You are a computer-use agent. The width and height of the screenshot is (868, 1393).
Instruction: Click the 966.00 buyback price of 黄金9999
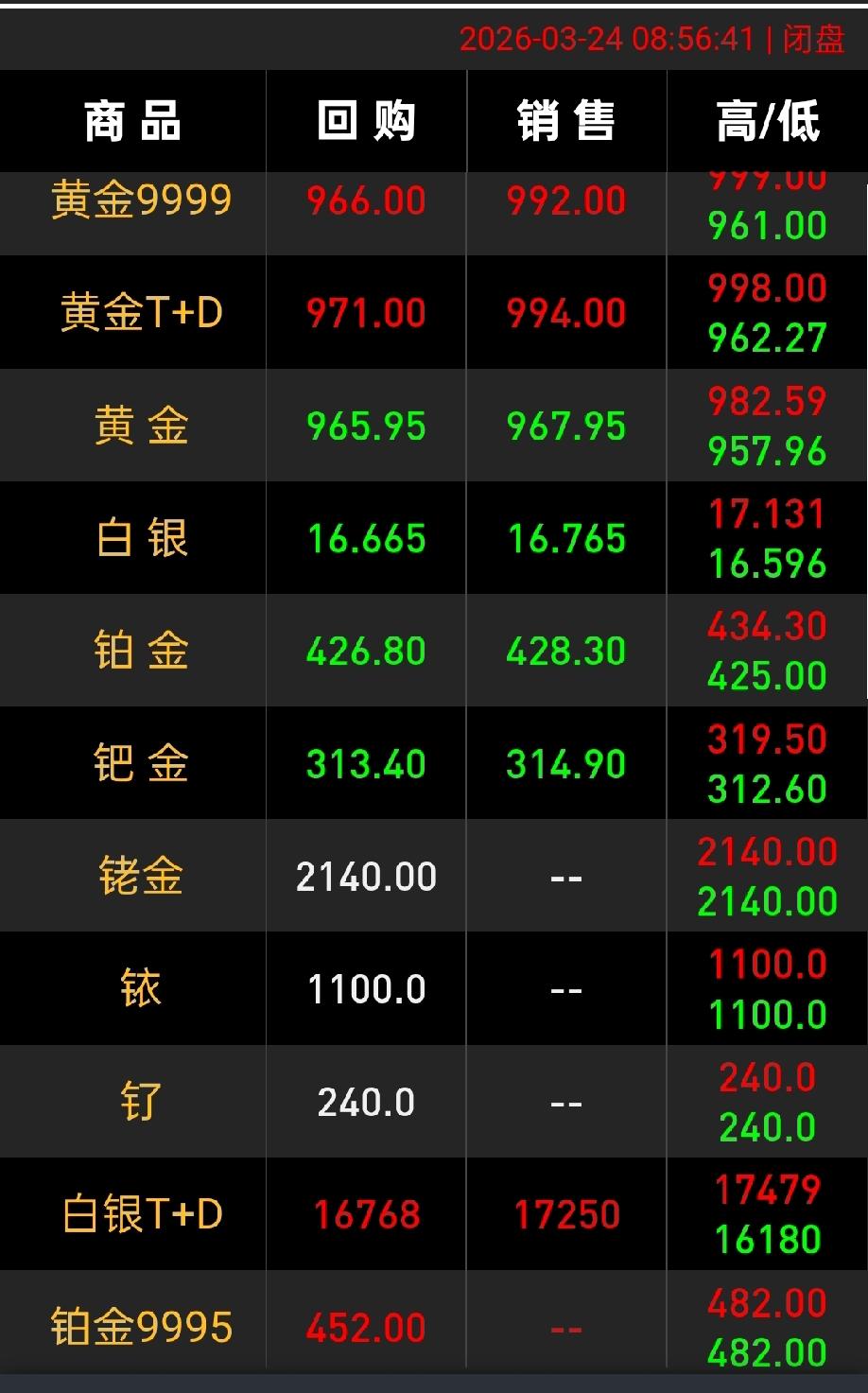click(x=366, y=200)
